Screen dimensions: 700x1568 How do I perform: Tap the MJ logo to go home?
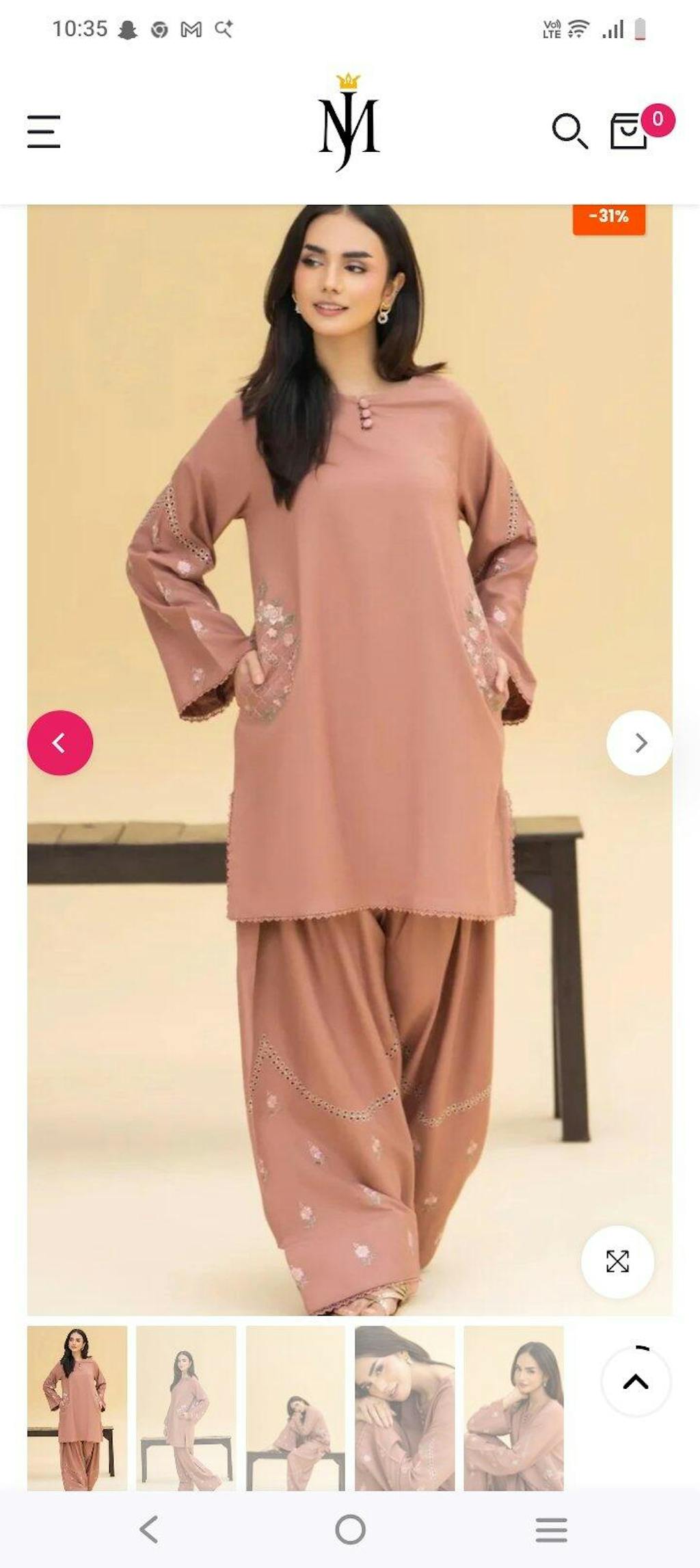click(349, 123)
